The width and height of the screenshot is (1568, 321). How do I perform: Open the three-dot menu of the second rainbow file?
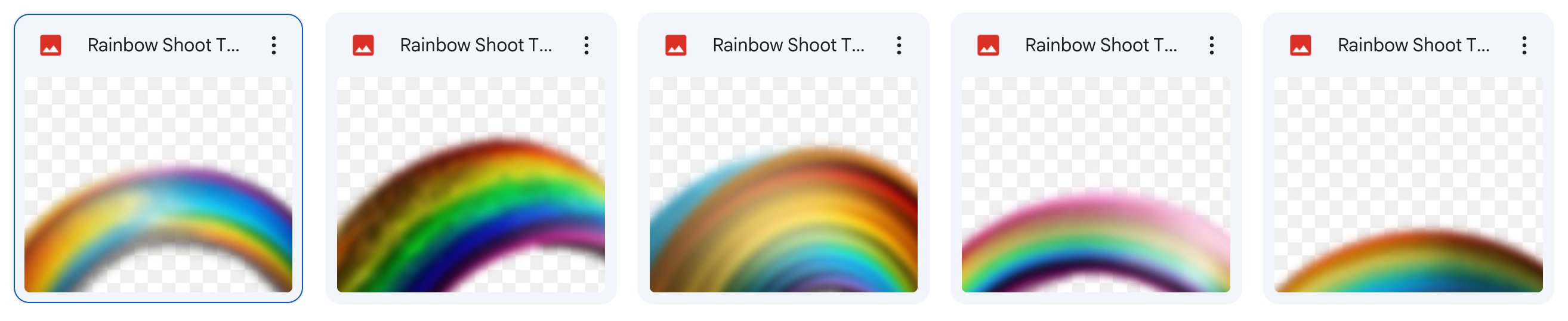click(586, 46)
